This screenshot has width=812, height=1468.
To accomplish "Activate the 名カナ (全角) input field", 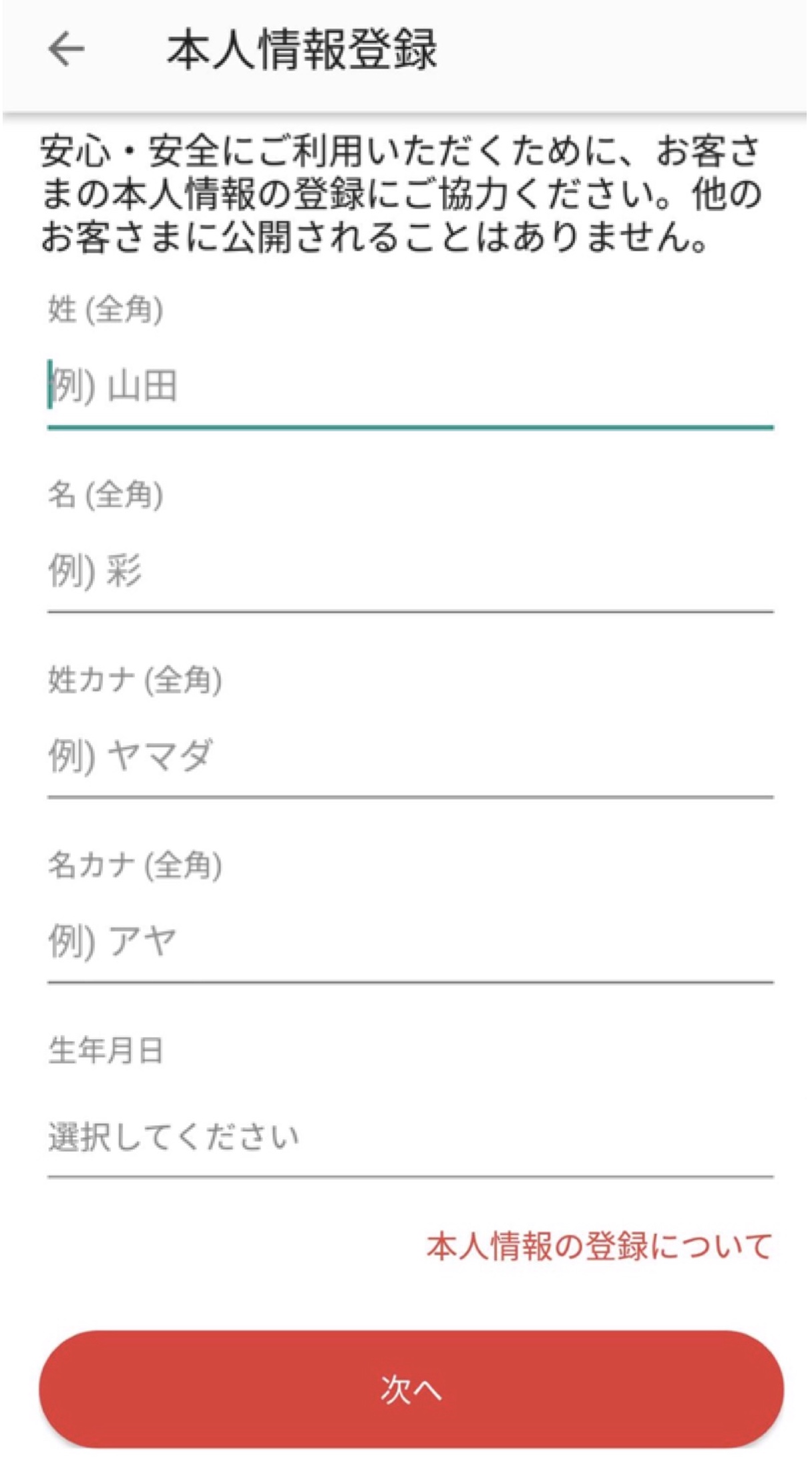I will click(x=410, y=942).
